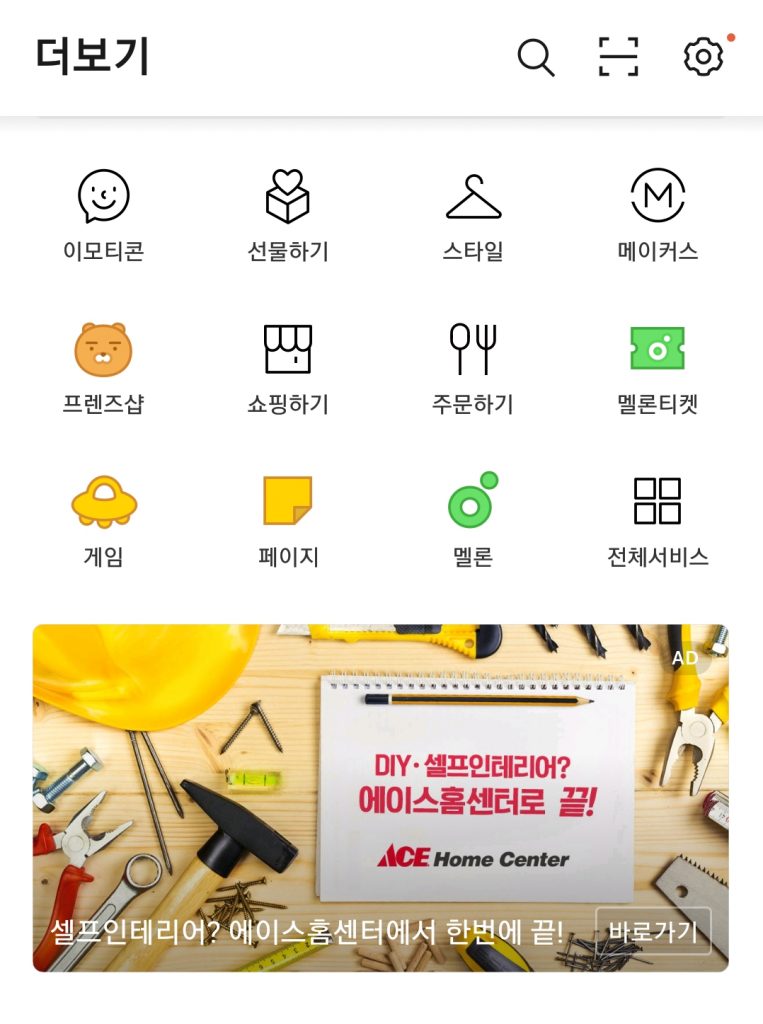Open 선물하기 gift service

[288, 214]
